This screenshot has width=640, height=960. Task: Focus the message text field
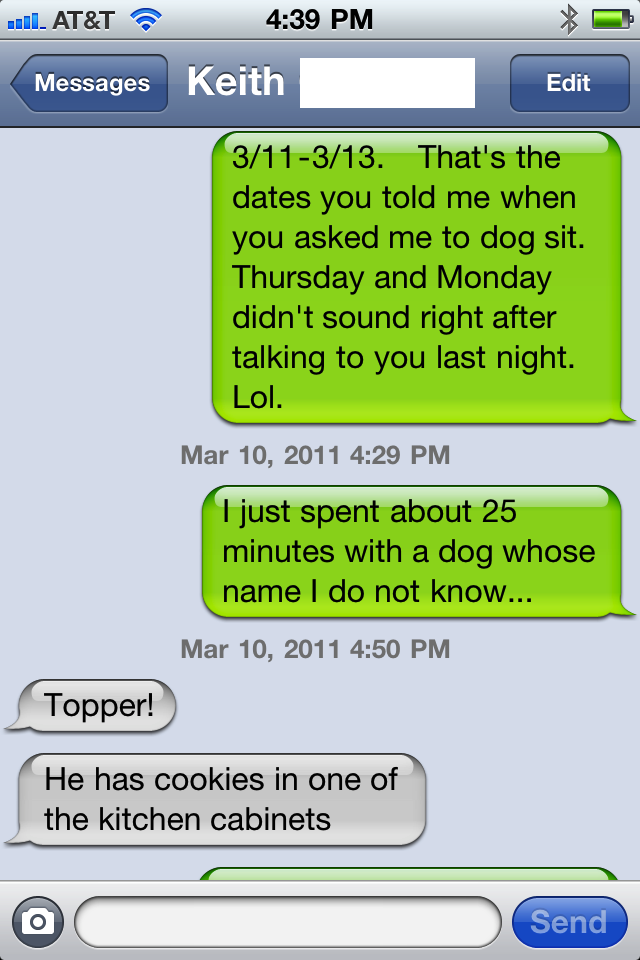pos(287,921)
